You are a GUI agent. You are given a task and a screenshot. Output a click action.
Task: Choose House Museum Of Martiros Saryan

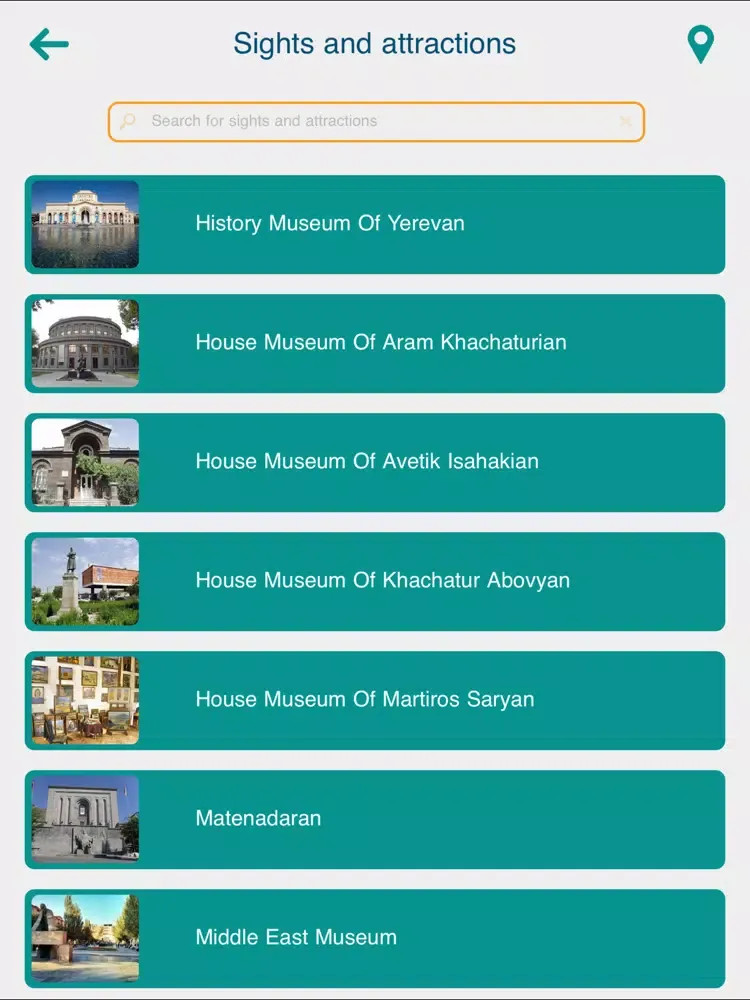pyautogui.click(x=375, y=700)
